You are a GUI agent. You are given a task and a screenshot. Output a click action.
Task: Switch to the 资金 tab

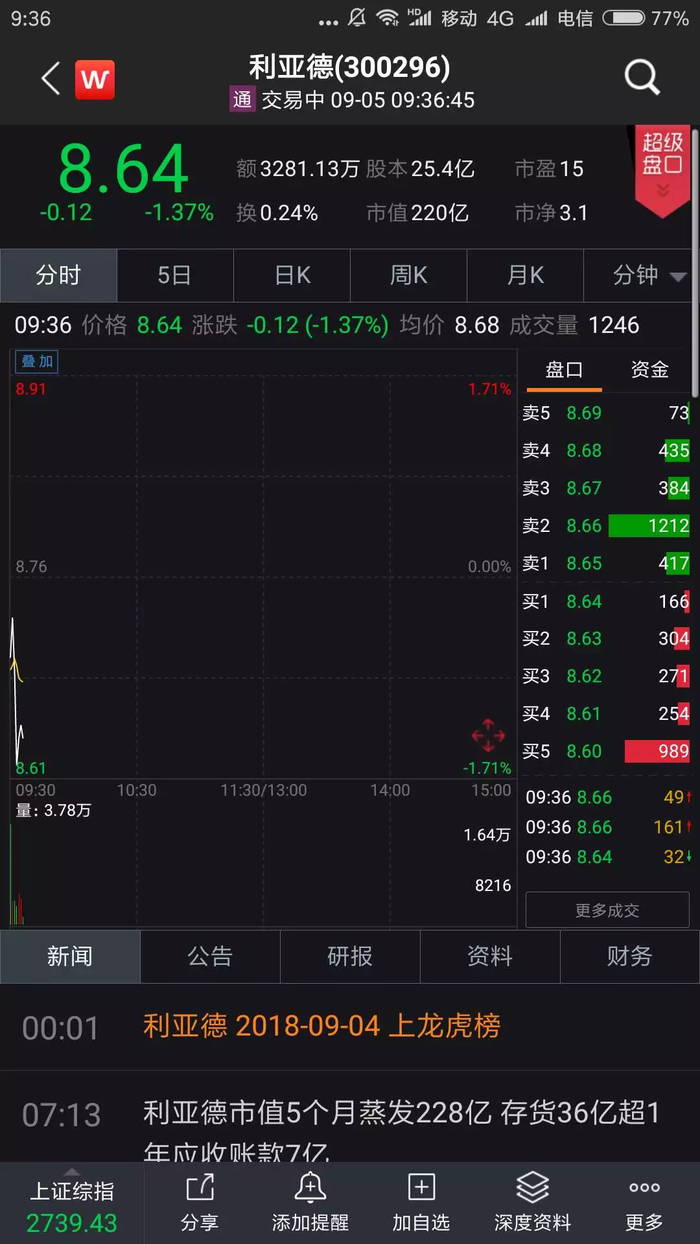tap(649, 369)
